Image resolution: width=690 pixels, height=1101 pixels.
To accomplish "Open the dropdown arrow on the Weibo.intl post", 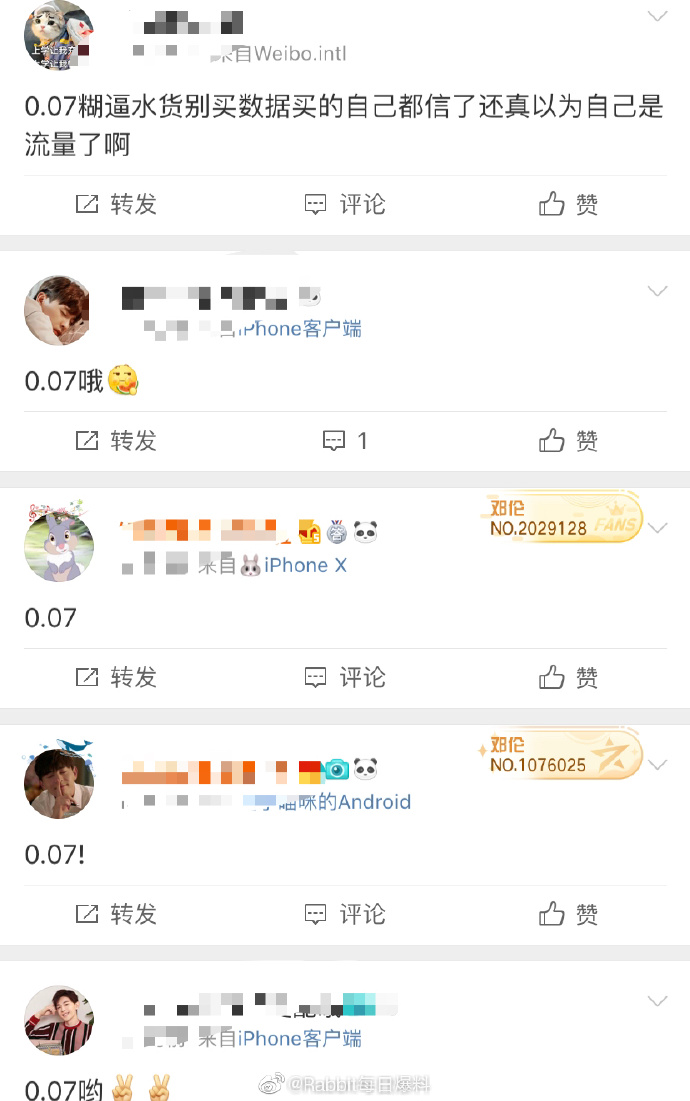I will click(657, 17).
